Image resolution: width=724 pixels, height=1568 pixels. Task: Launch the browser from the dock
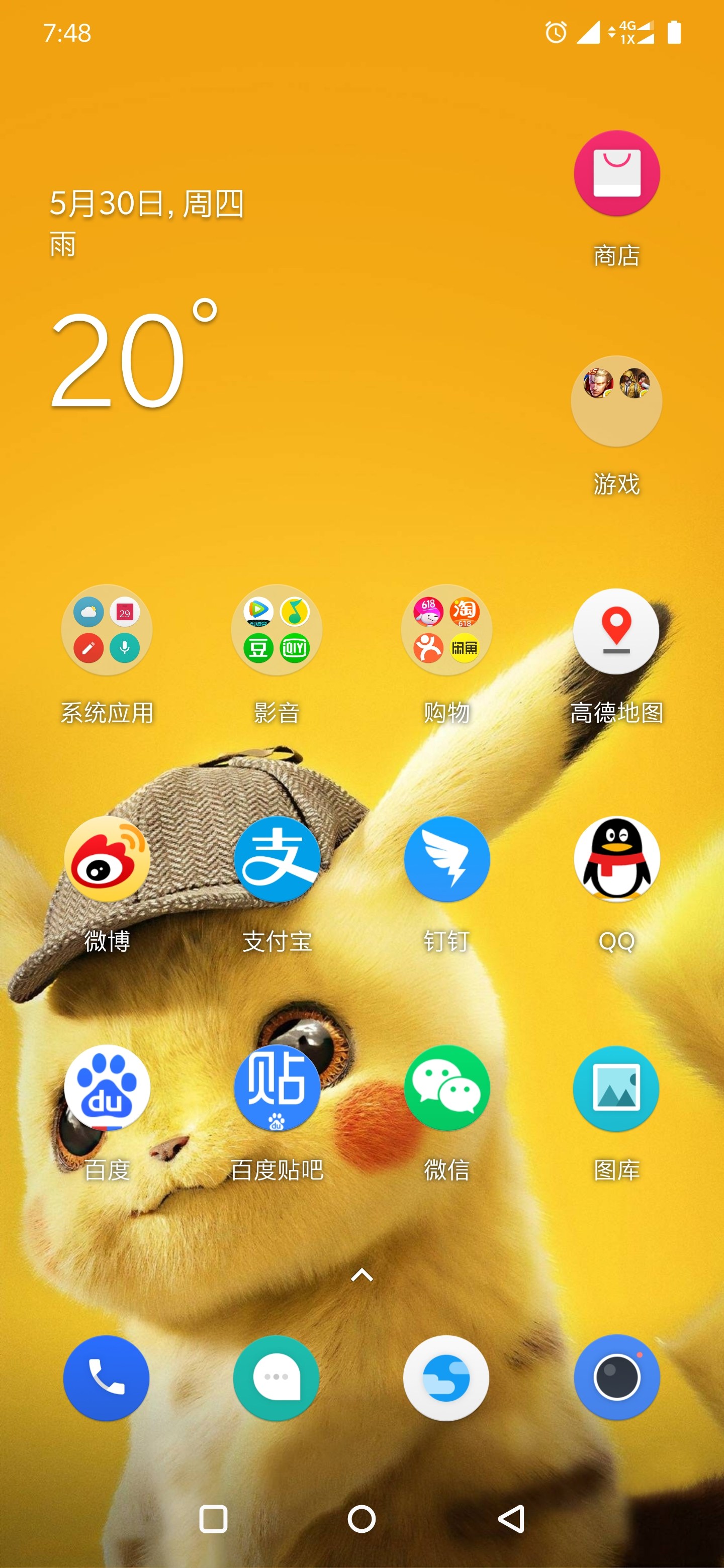point(446,1378)
